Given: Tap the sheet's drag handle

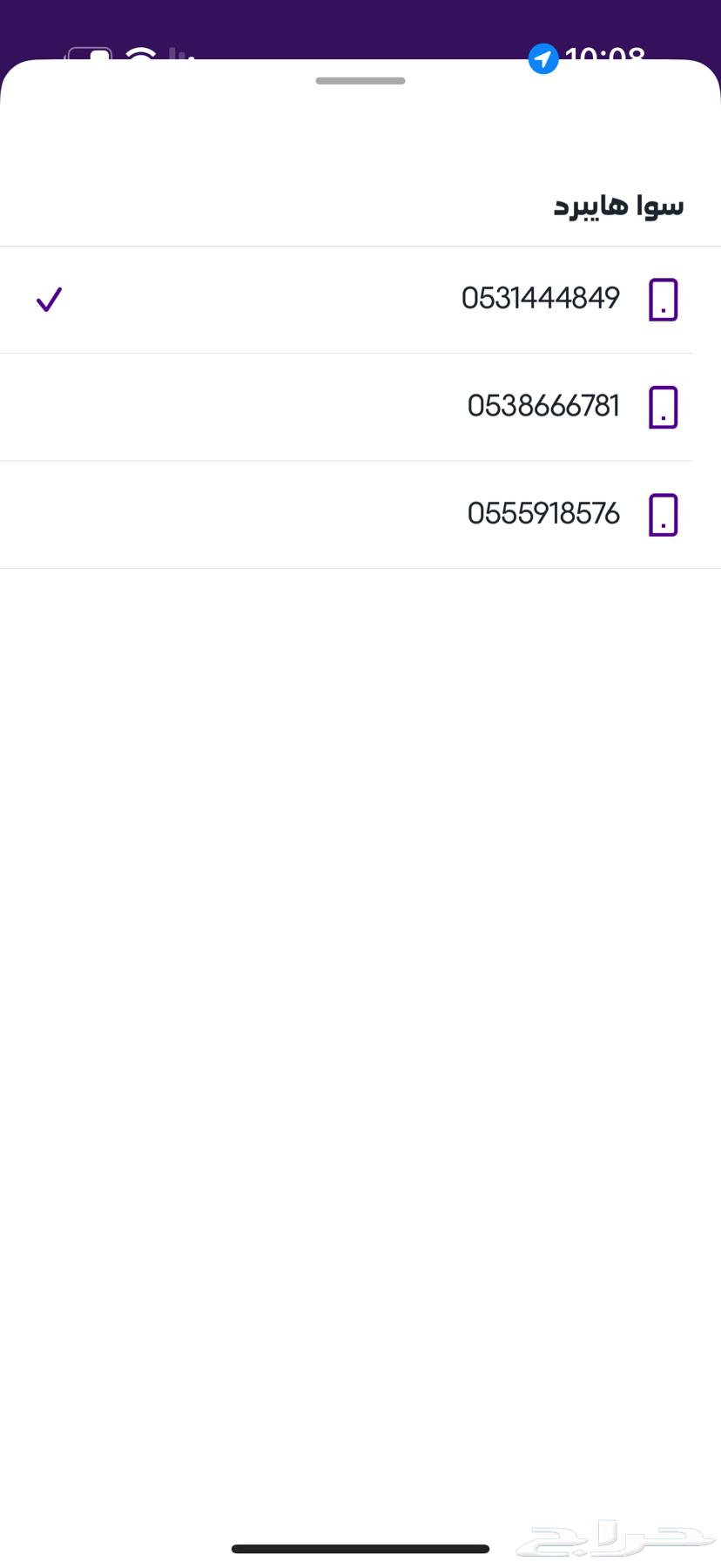Looking at the screenshot, I should (360, 81).
